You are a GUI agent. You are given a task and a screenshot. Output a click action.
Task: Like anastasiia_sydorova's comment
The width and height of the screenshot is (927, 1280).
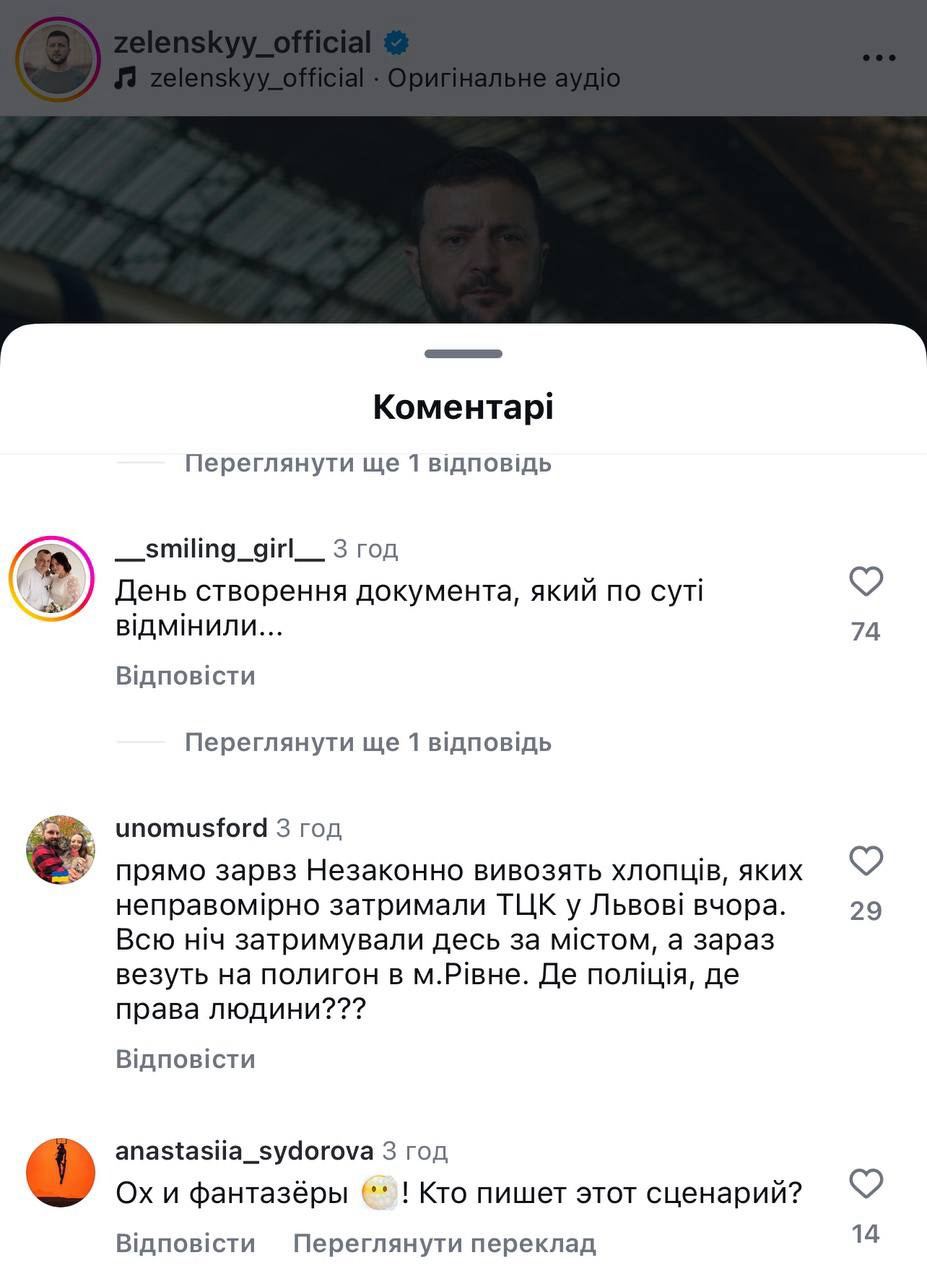pyautogui.click(x=865, y=1185)
